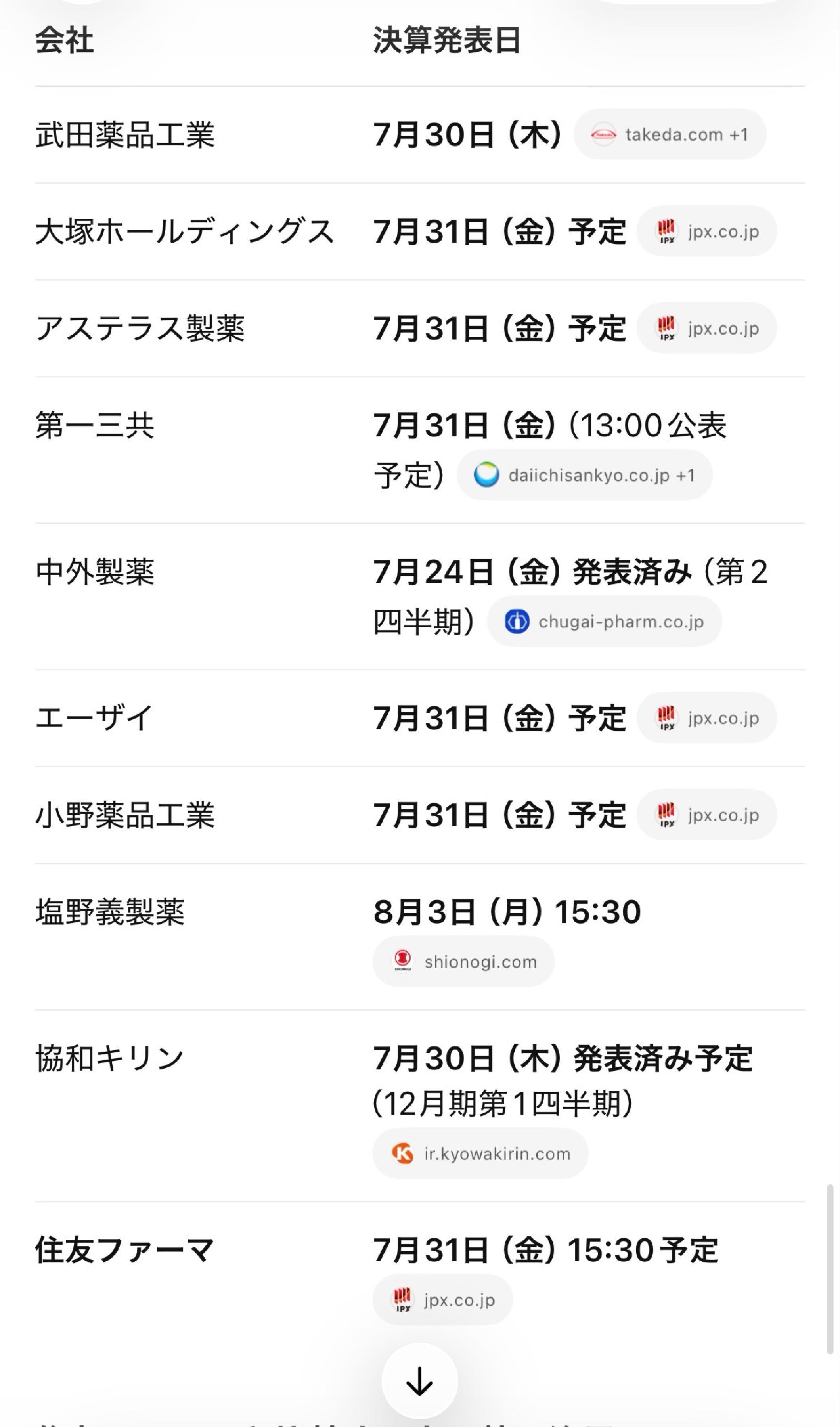This screenshot has width=840, height=1427.
Task: Open jpx.co.jp source for 住友ファーマ
Action: pos(443,1300)
